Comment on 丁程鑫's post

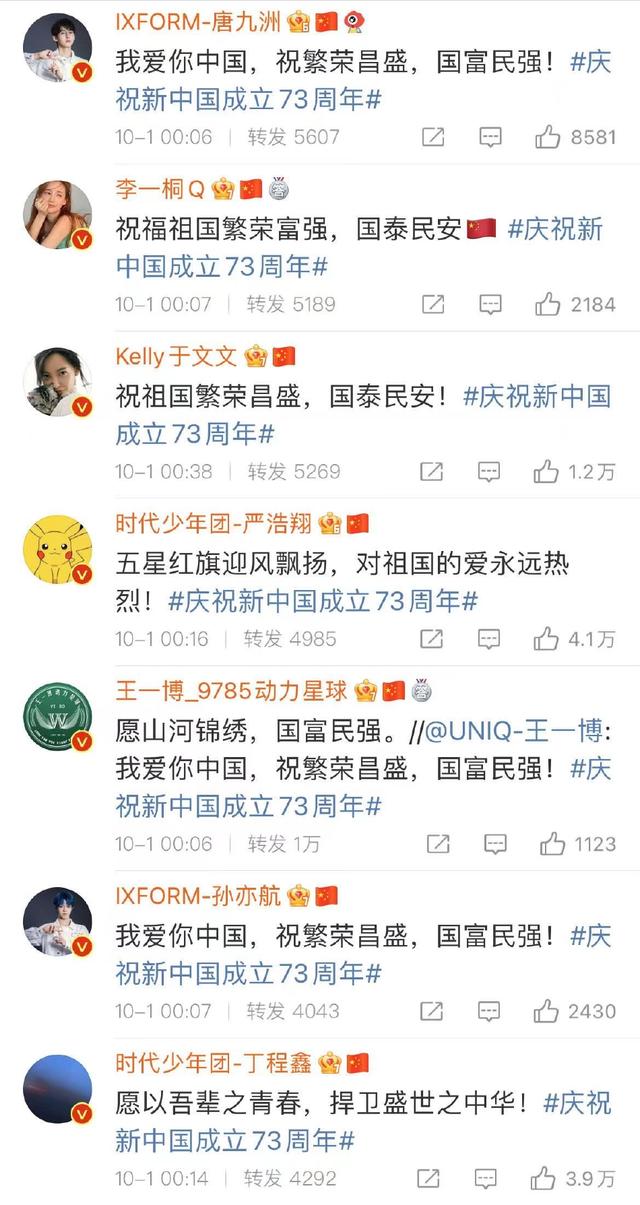[486, 1178]
